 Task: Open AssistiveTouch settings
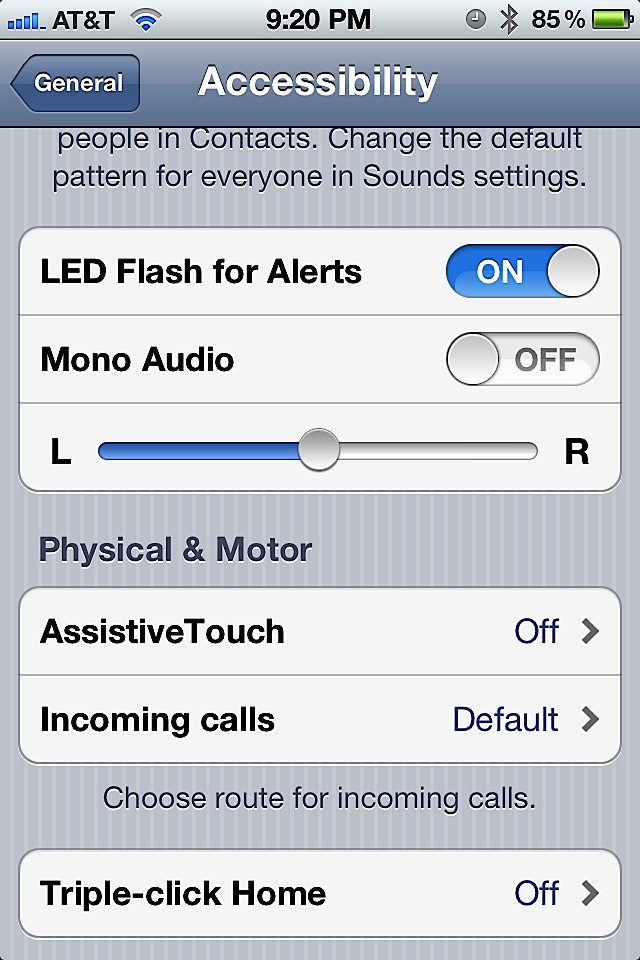(320, 632)
